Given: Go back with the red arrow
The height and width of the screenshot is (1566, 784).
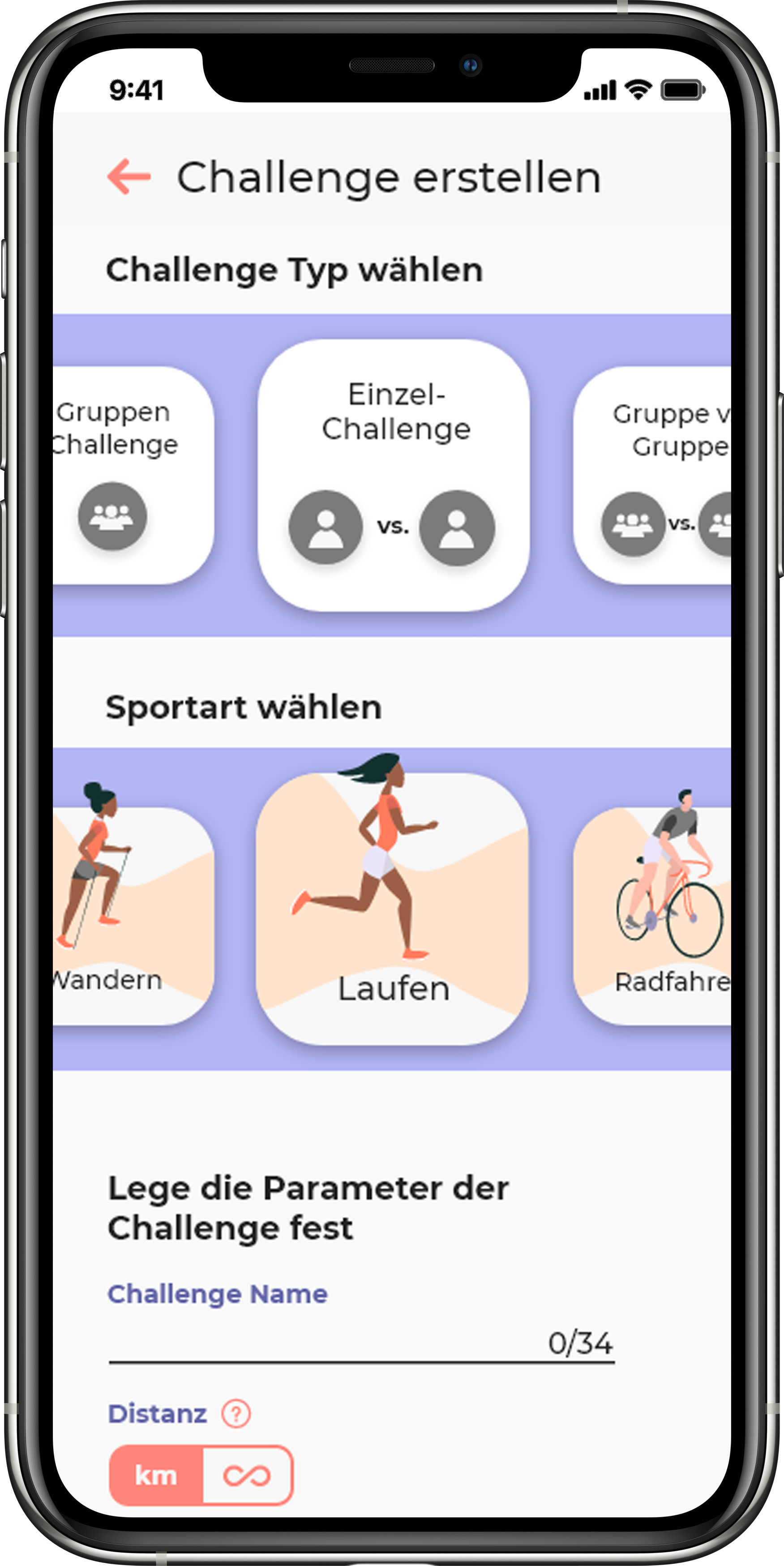Looking at the screenshot, I should pyautogui.click(x=129, y=176).
